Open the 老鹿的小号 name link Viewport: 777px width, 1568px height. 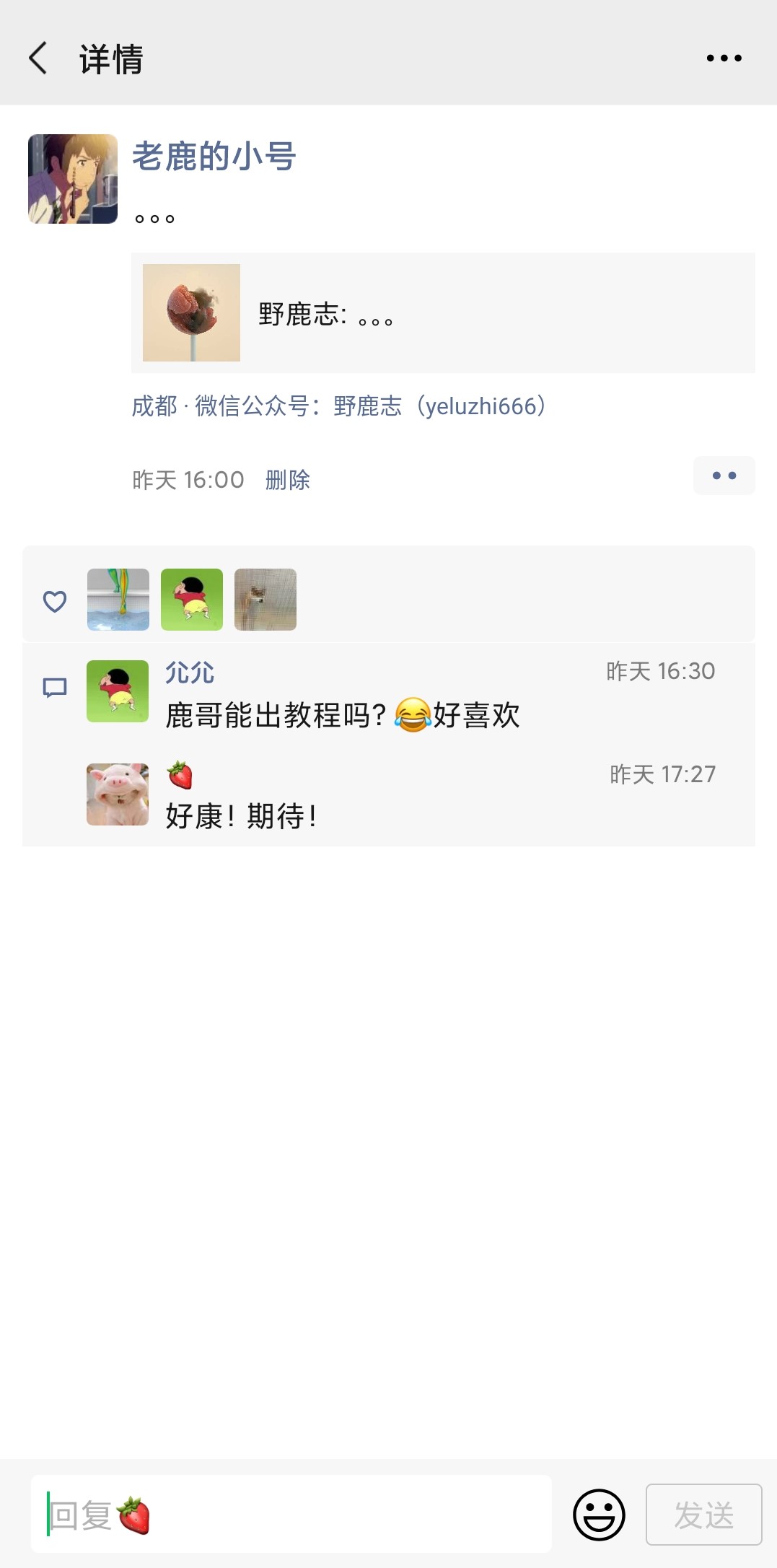pos(214,157)
